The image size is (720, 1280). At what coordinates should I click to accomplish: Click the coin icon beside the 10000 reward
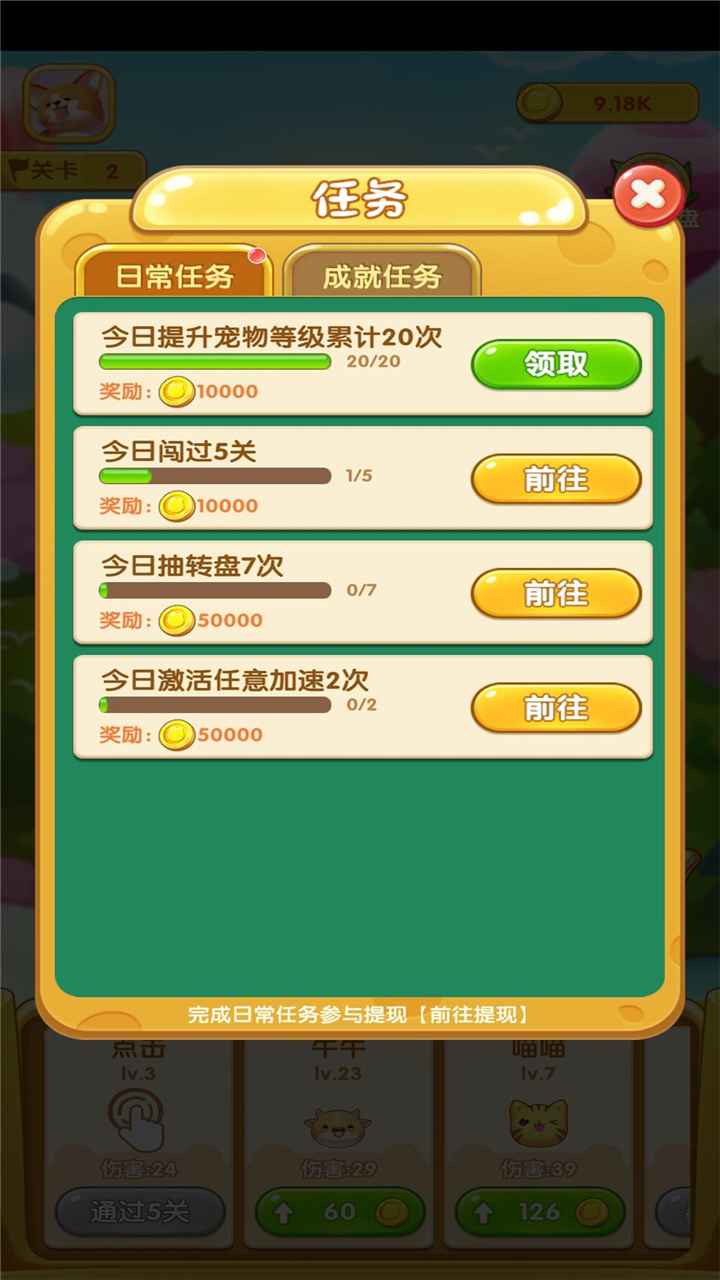pos(176,391)
